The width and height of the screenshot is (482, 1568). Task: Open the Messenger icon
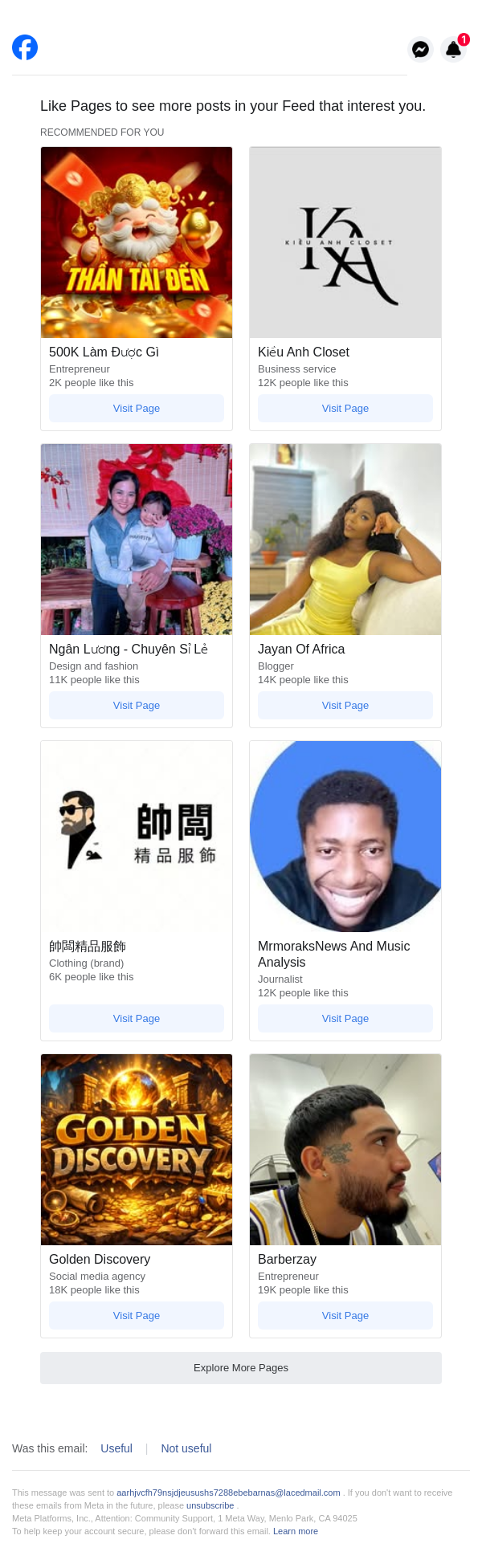[x=420, y=50]
